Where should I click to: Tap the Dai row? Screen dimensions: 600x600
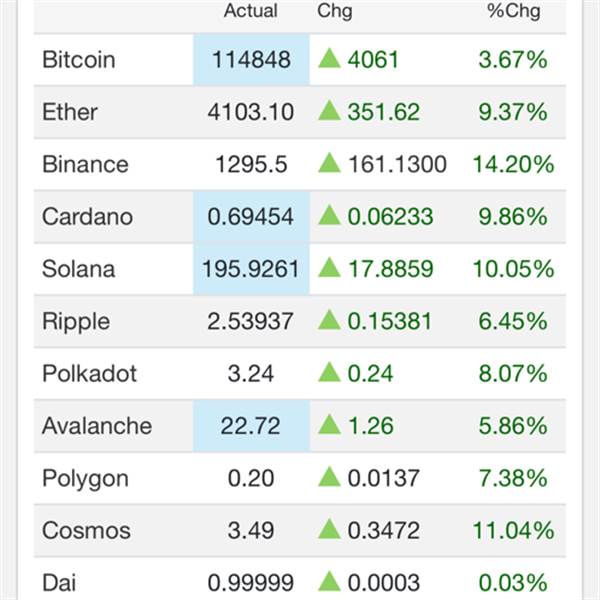point(300,579)
